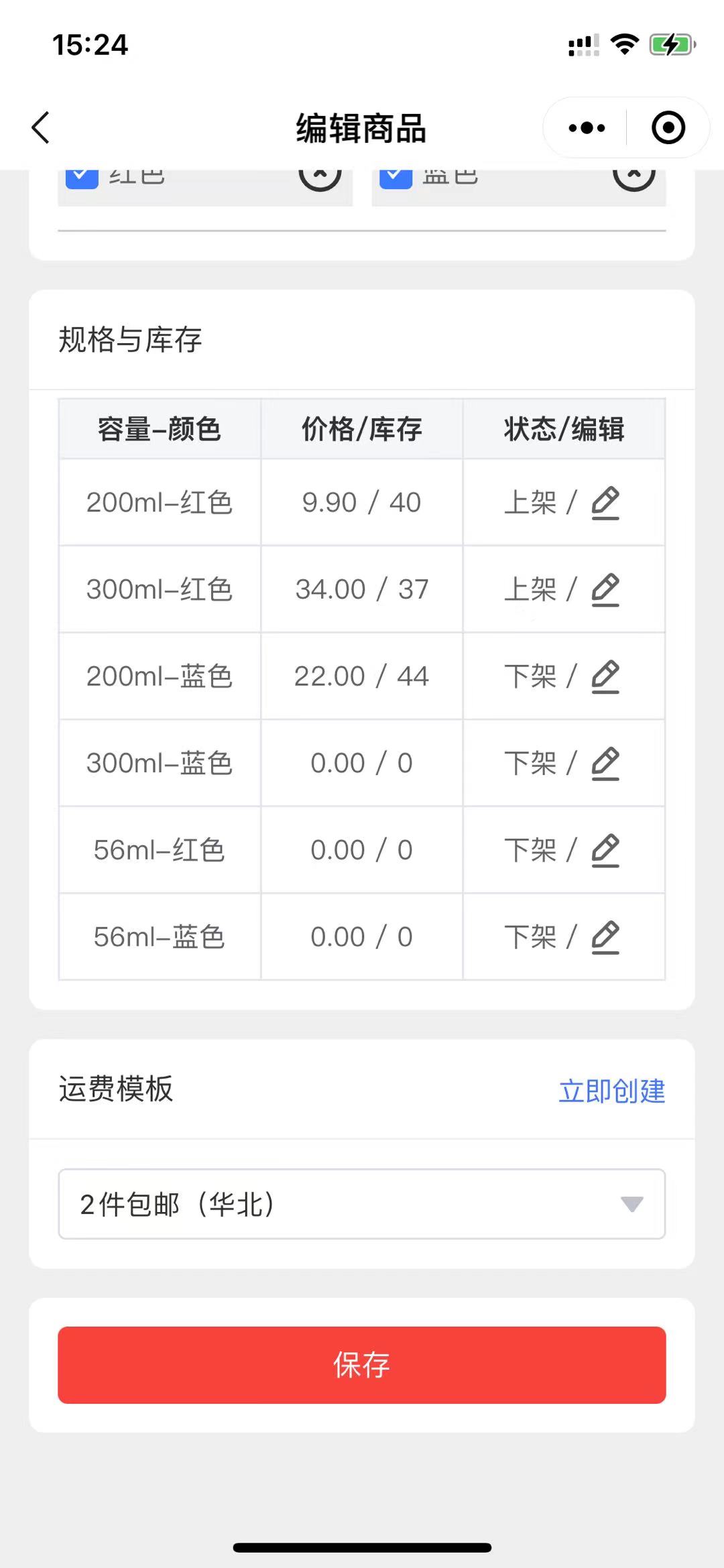
Task: Exit the mini-program via the circle icon
Action: click(x=666, y=127)
